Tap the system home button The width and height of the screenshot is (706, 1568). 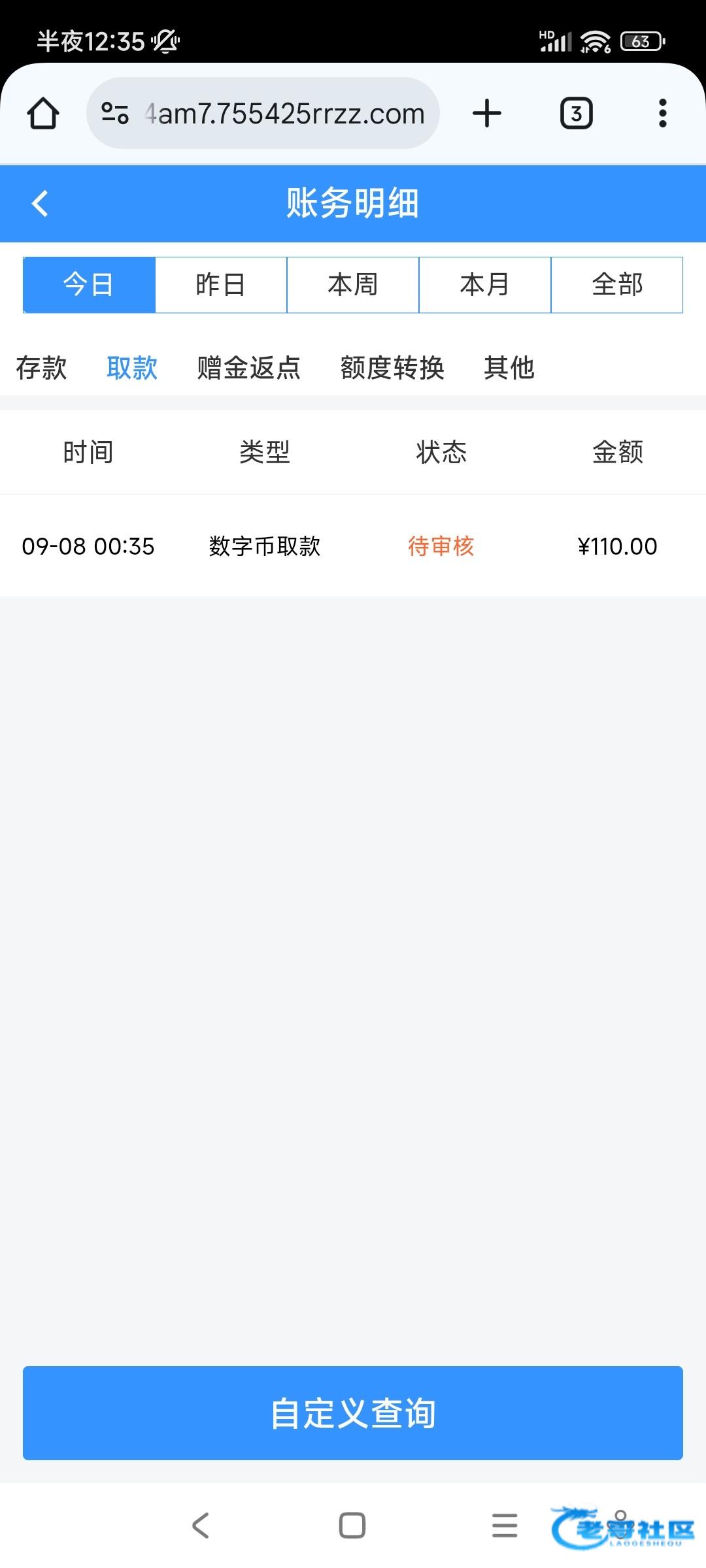(352, 1526)
